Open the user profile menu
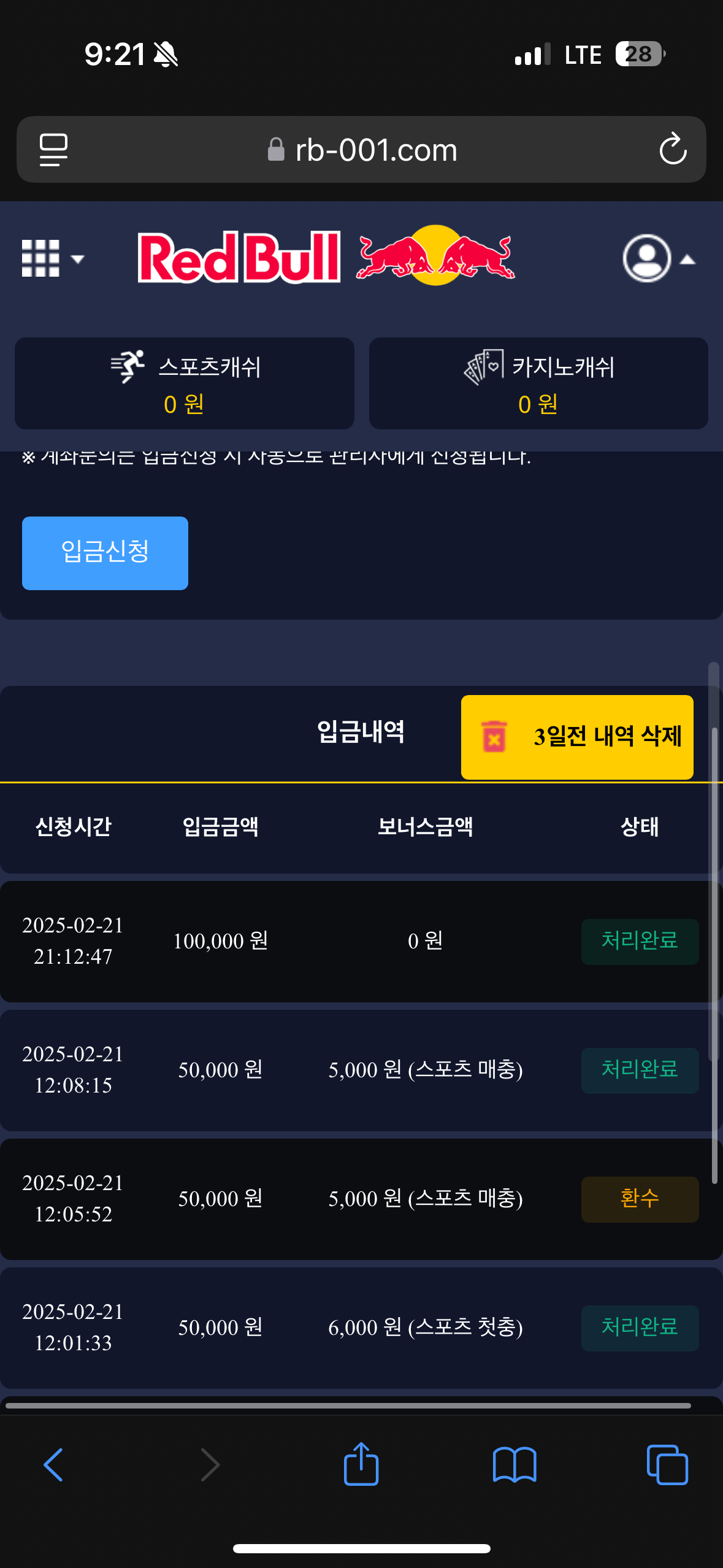Screen dimensions: 723x1568 (x=658, y=258)
